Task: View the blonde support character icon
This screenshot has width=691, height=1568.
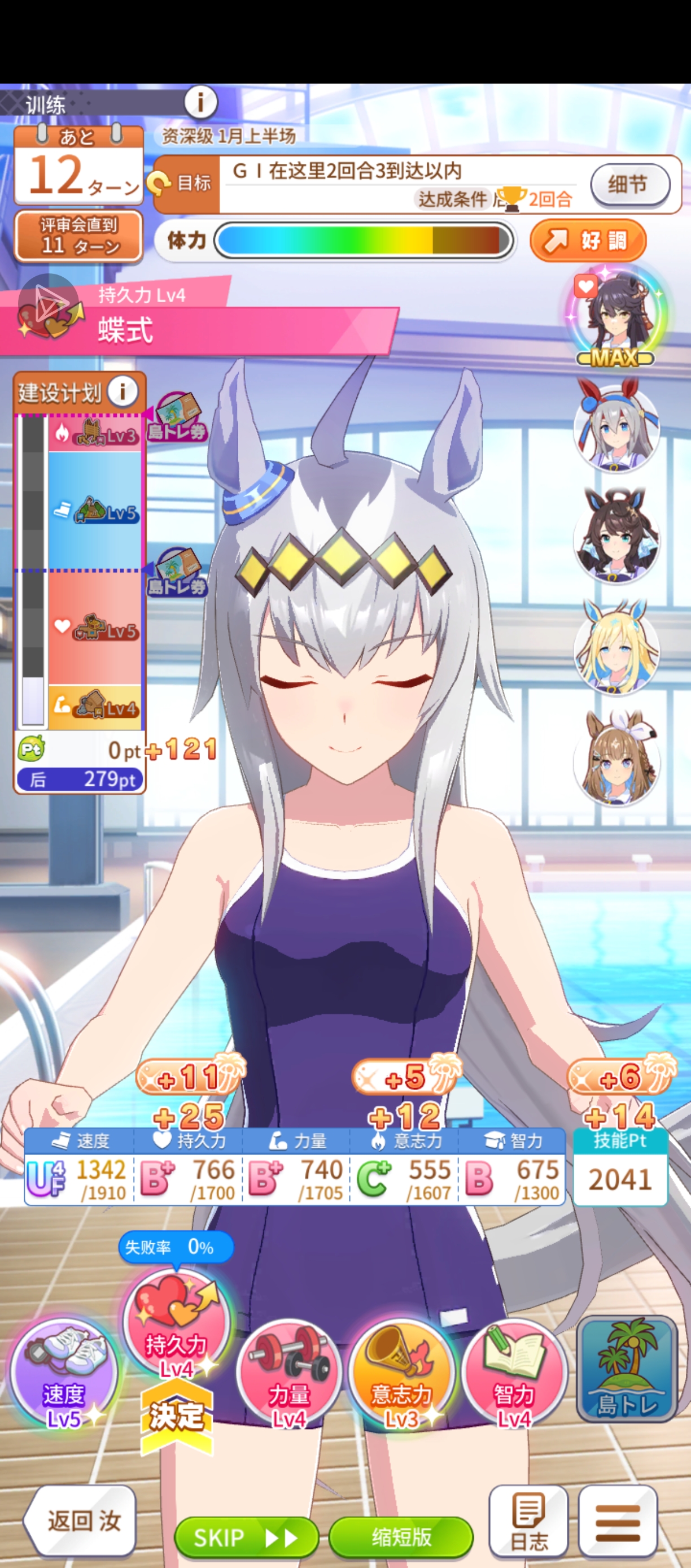Action: point(616,646)
